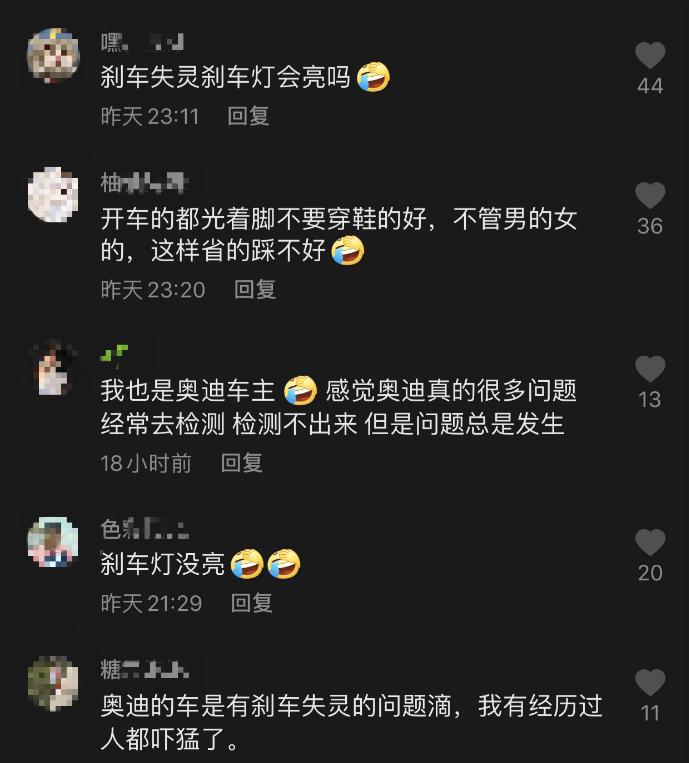Reply to the comment posted 昨天 23:11
Viewport: 689px width, 763px height.
click(x=248, y=116)
